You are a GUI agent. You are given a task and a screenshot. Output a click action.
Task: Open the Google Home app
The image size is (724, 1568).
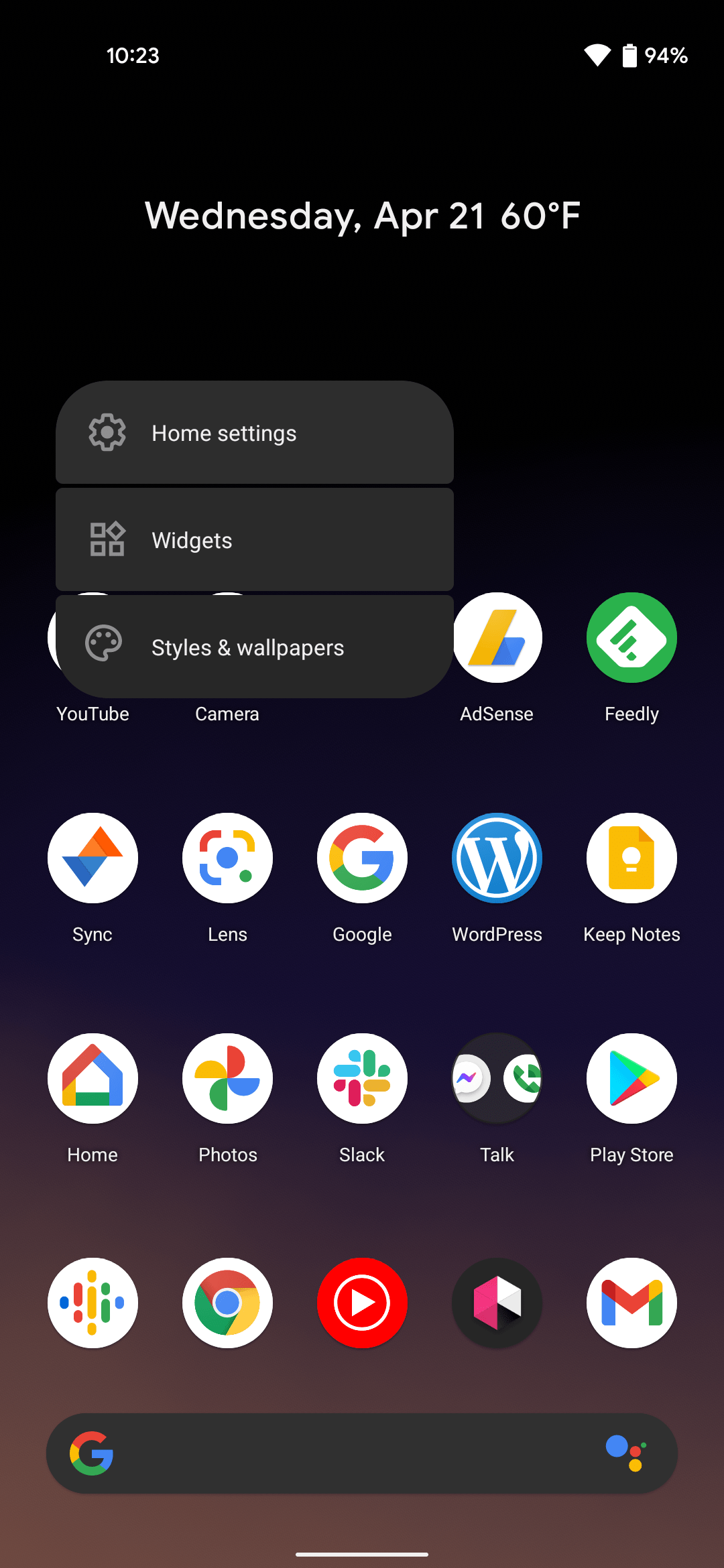click(x=93, y=1079)
